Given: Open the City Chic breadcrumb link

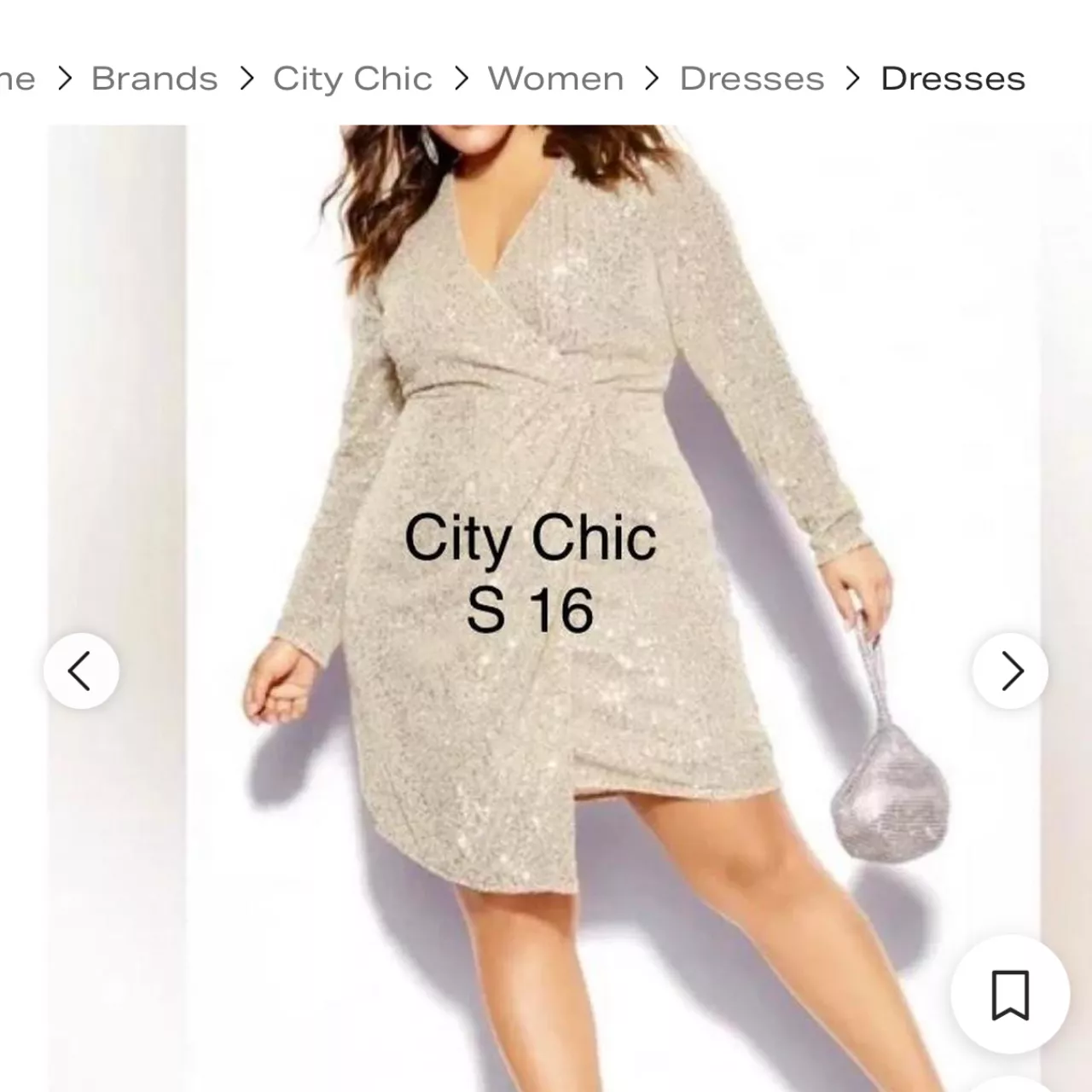Looking at the screenshot, I should tap(352, 78).
